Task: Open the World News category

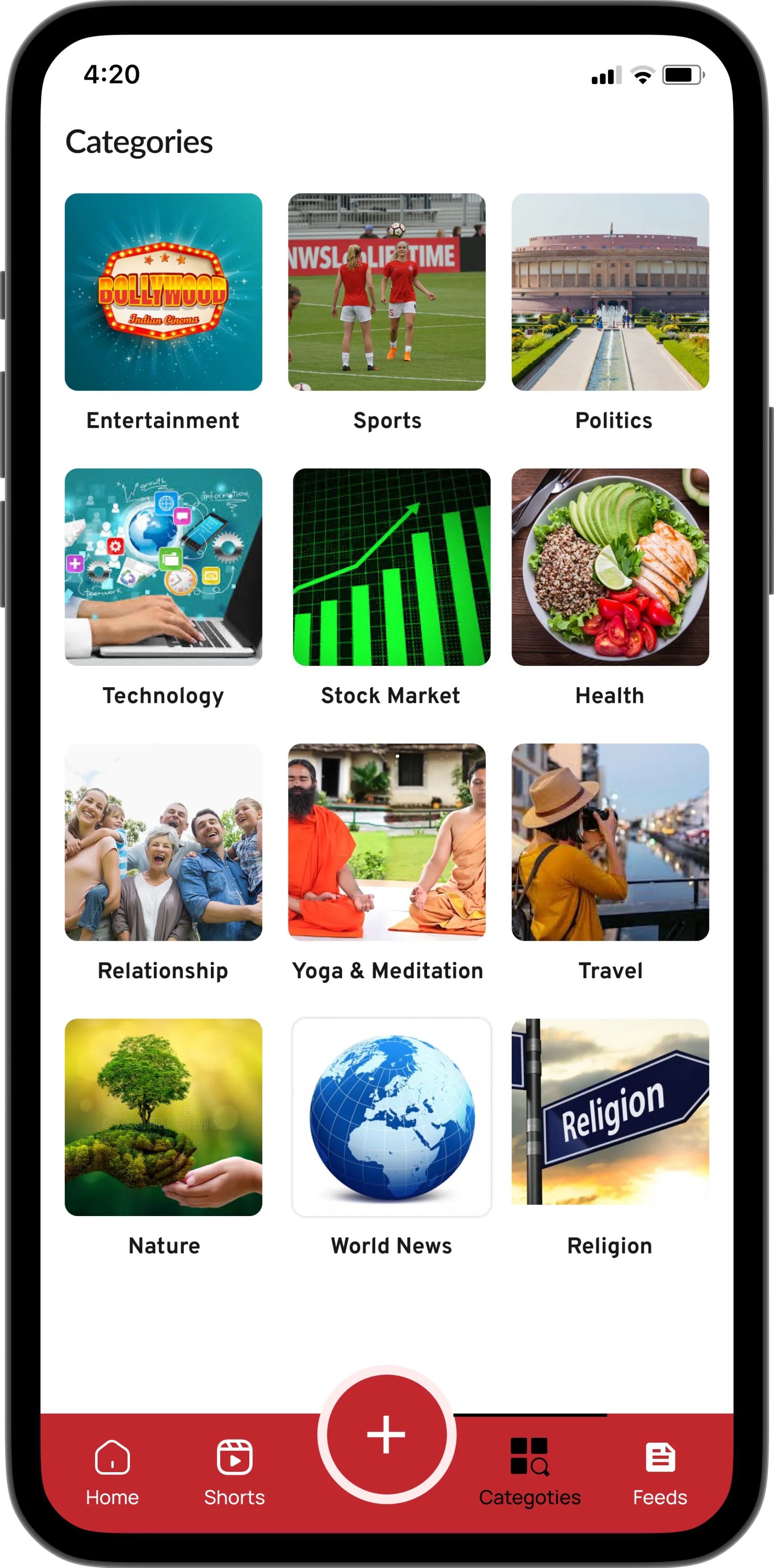Action: (391, 1117)
